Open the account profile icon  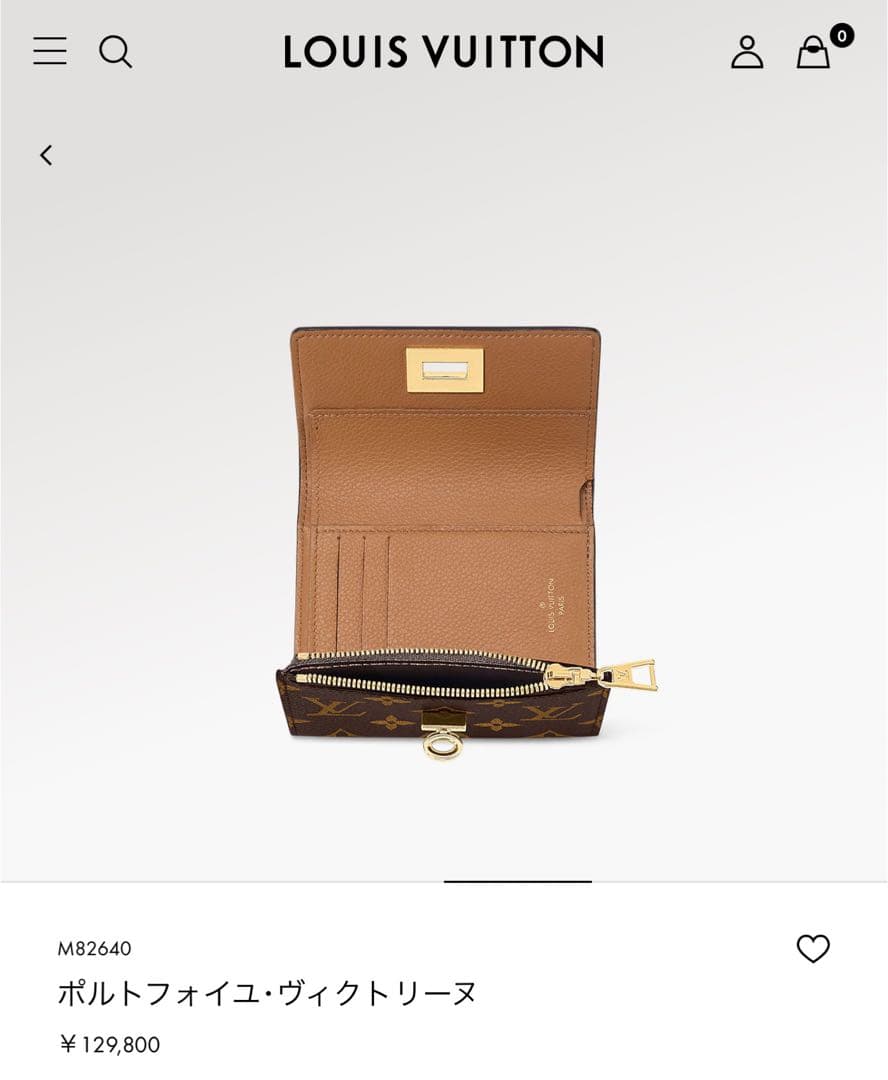coord(747,52)
